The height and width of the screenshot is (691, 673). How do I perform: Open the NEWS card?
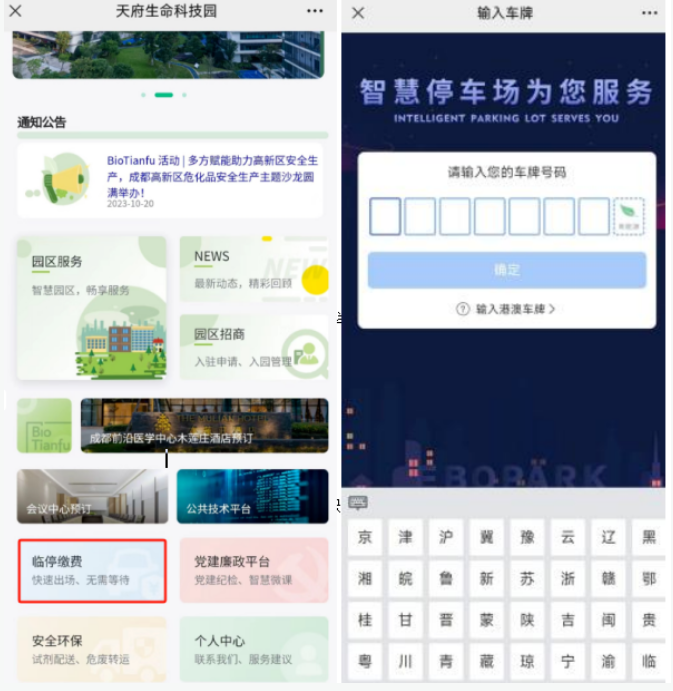click(x=253, y=269)
